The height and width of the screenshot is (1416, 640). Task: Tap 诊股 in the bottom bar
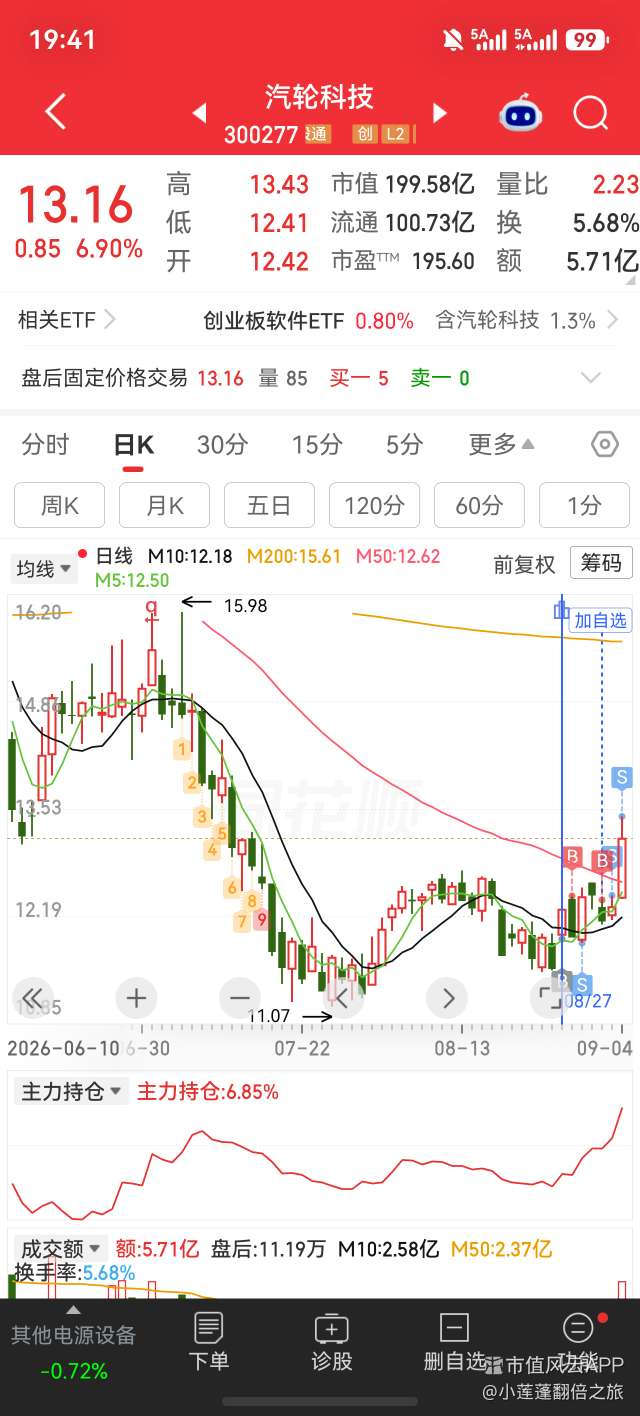point(332,1343)
